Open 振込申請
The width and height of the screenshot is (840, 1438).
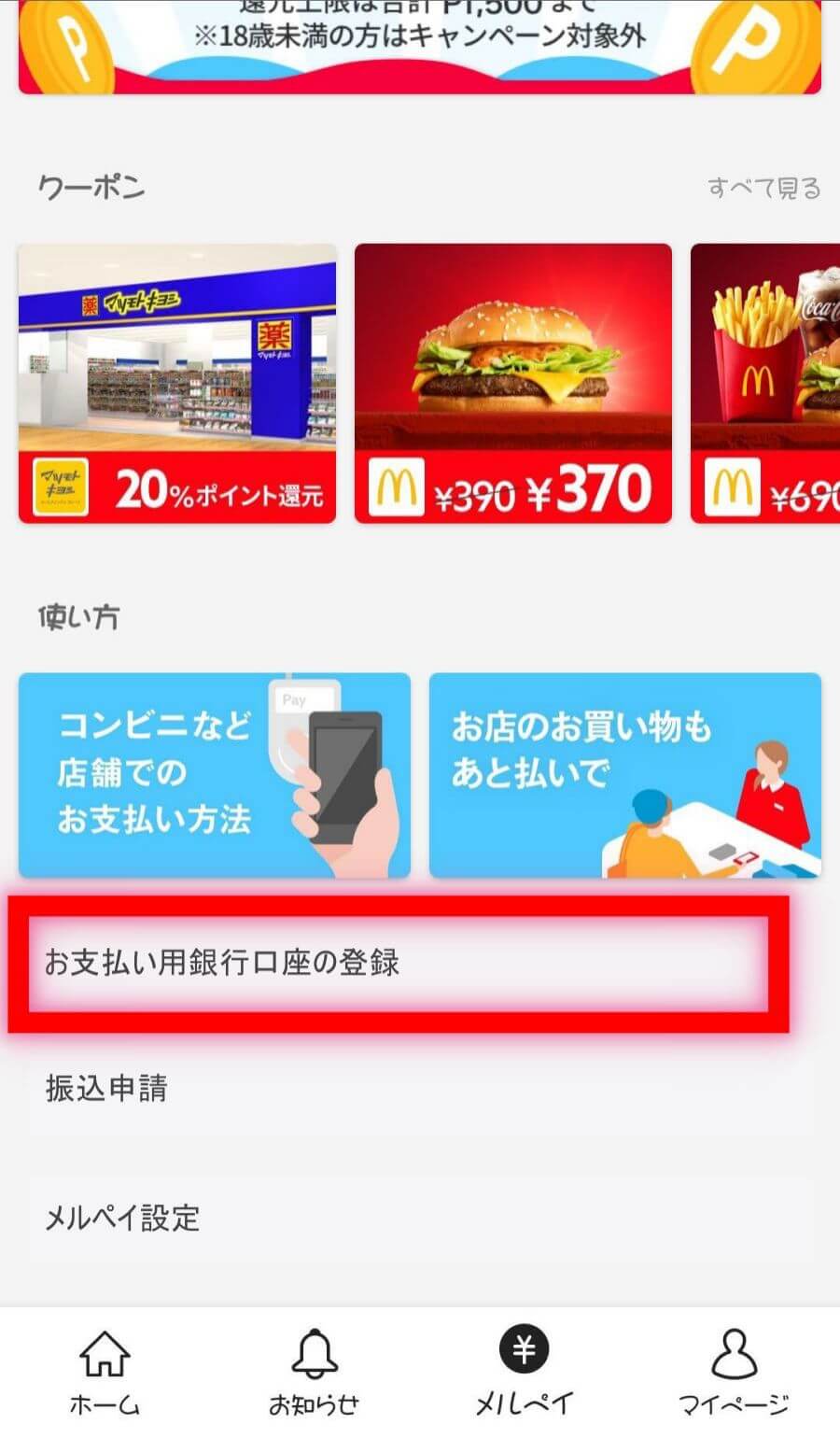pos(420,1089)
